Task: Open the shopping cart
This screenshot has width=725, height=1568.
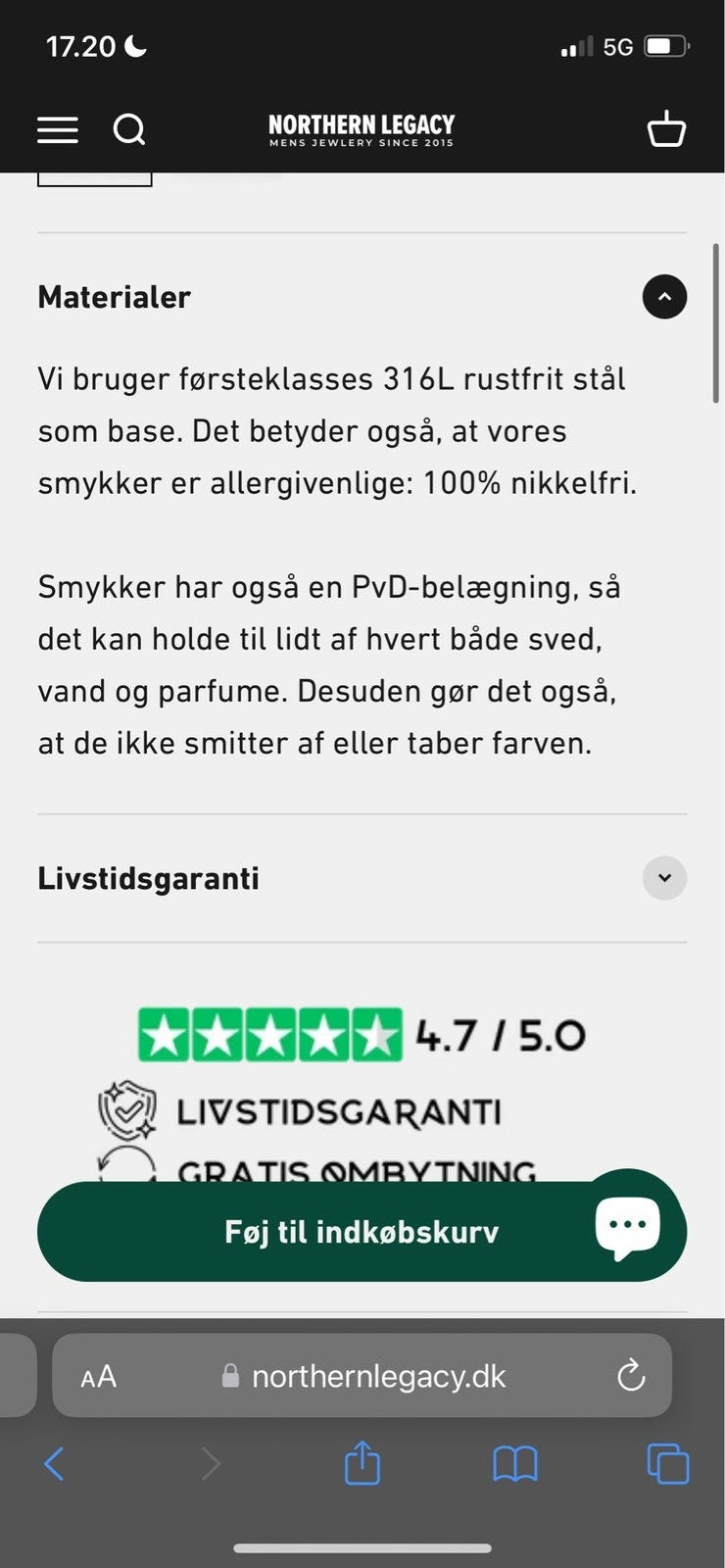Action: 666,128
